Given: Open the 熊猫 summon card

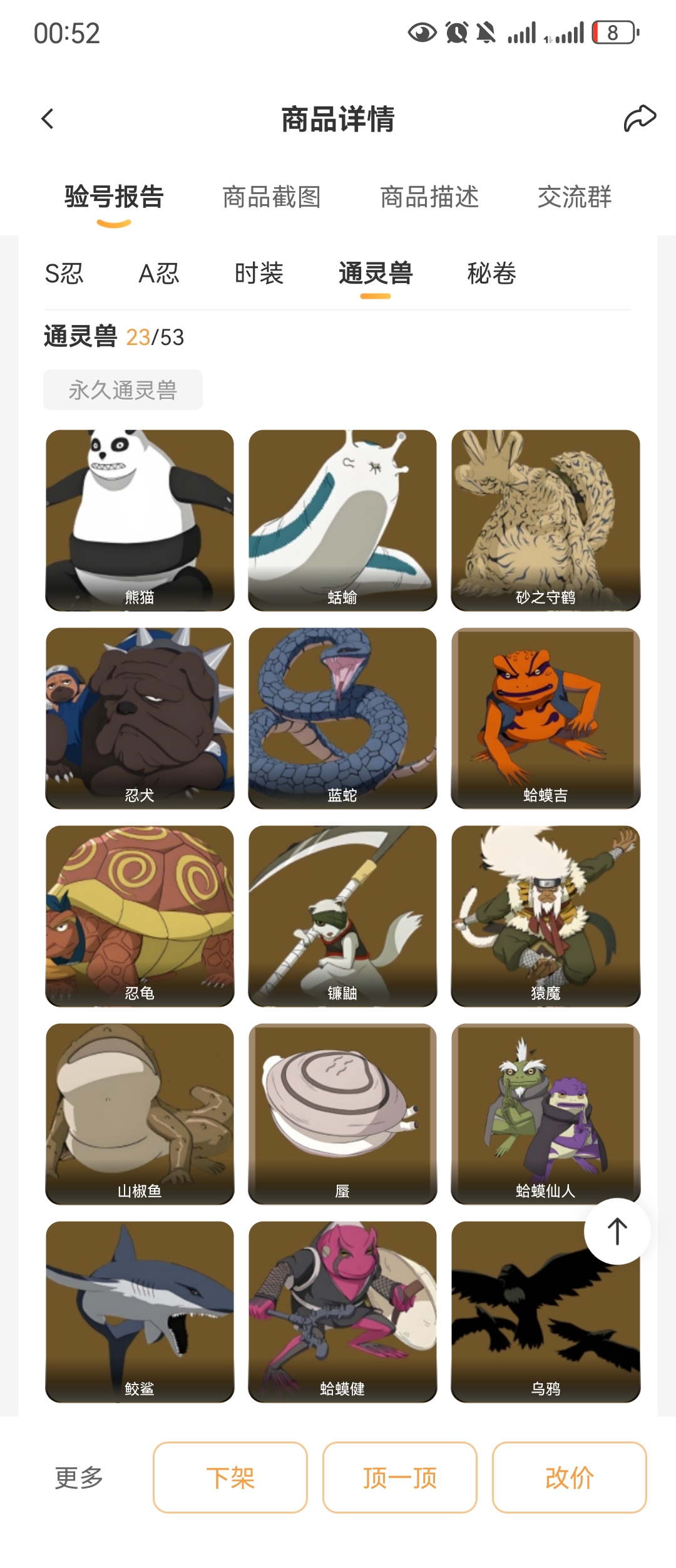Looking at the screenshot, I should click(140, 520).
